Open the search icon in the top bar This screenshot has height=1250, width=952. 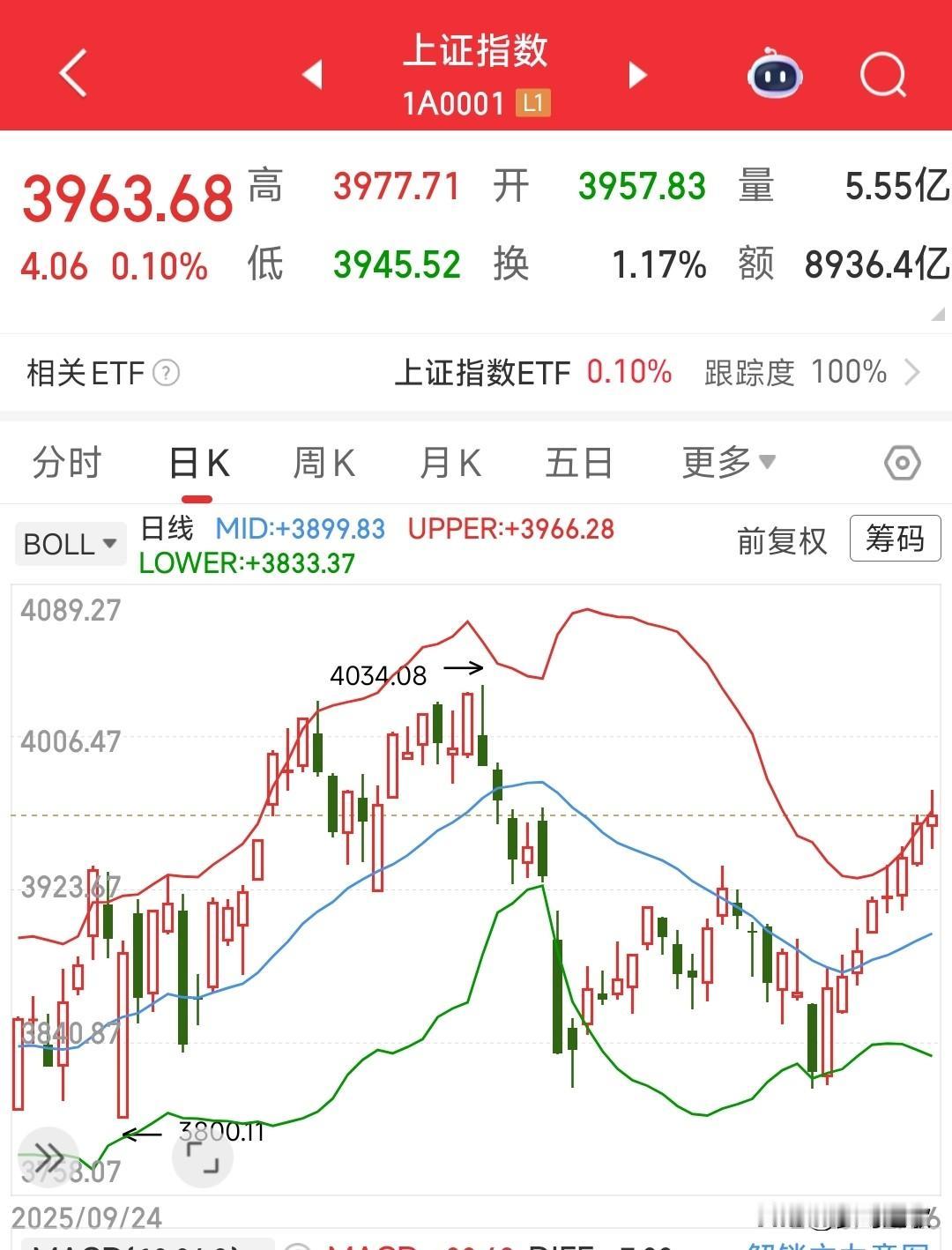(884, 75)
